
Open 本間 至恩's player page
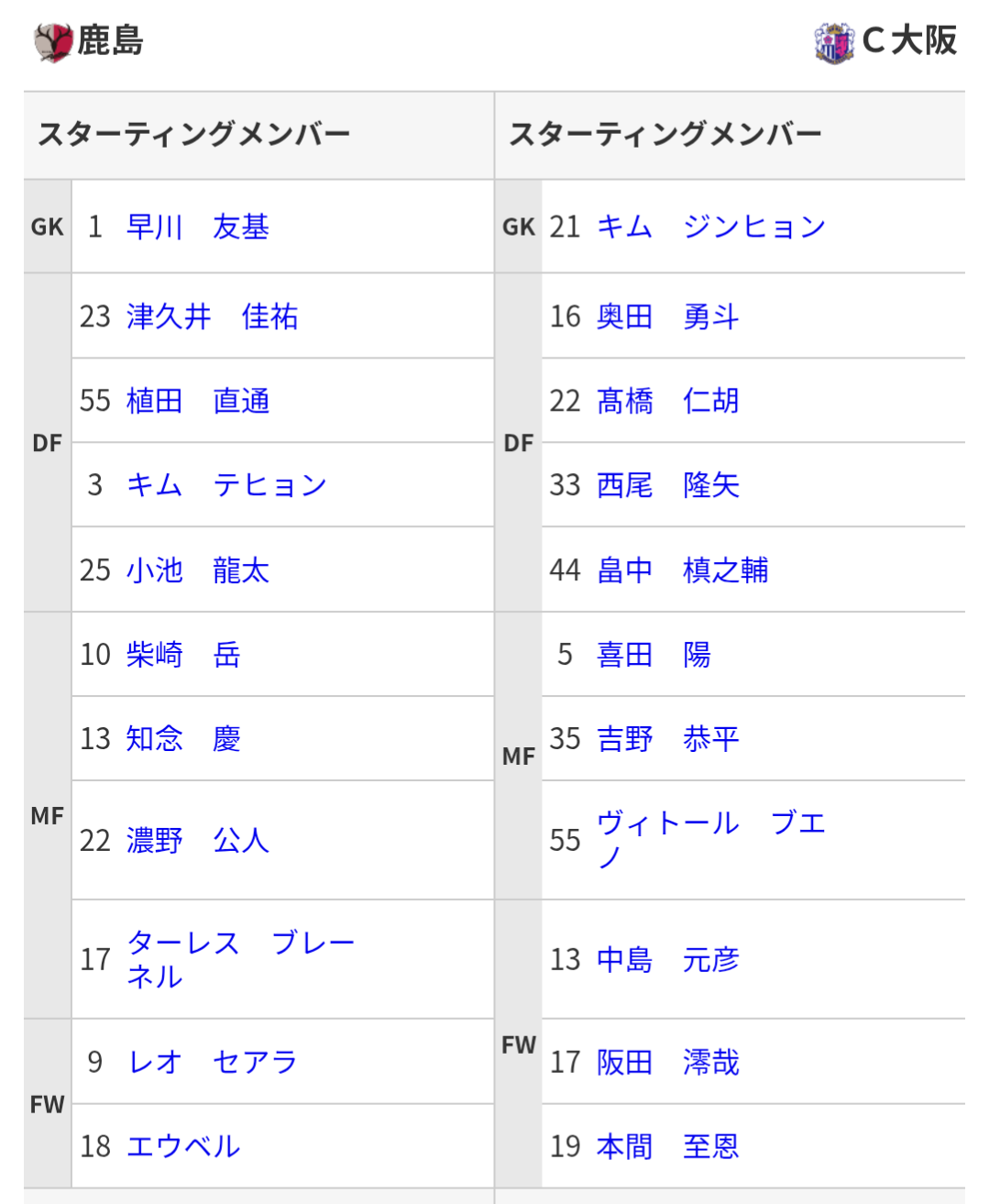(x=667, y=1146)
